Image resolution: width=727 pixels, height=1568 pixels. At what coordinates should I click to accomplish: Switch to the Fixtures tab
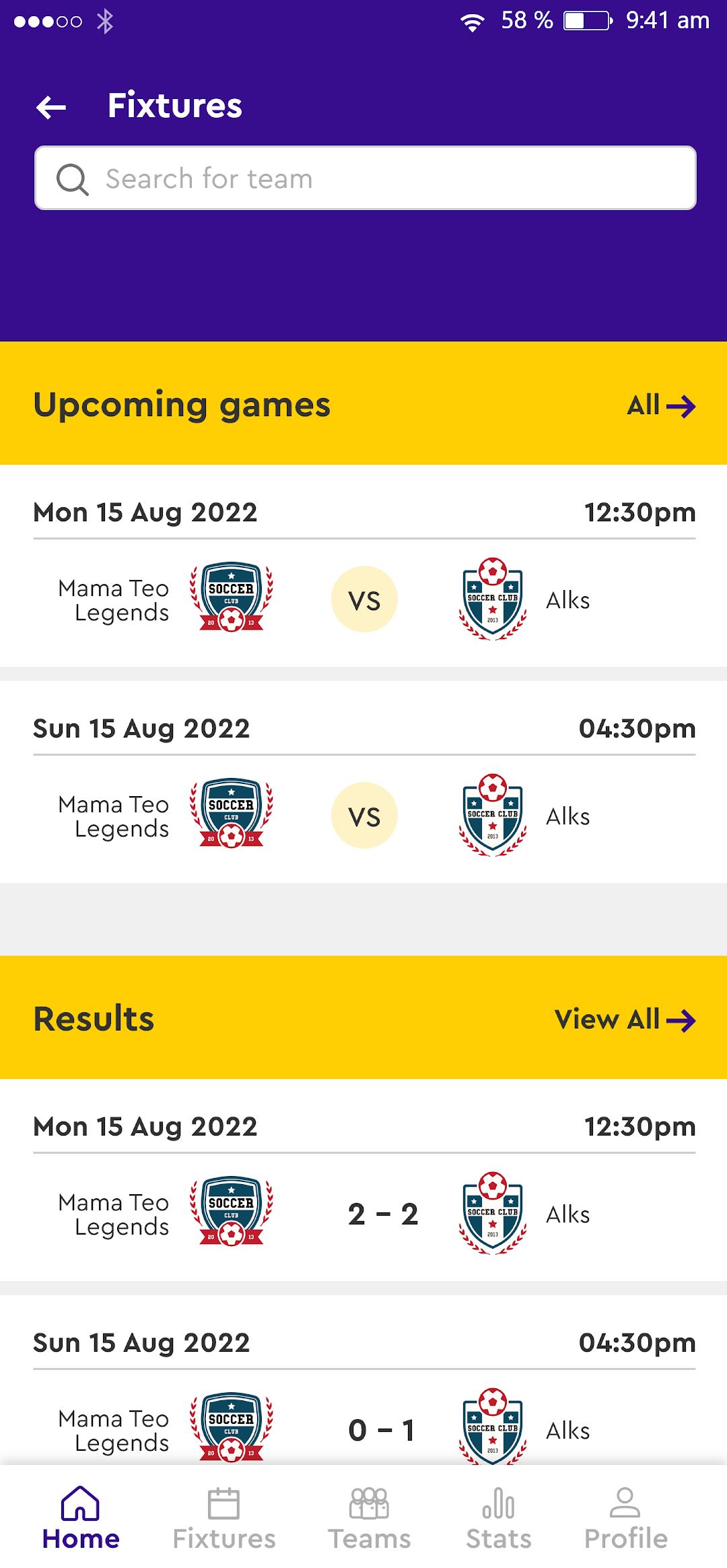224,1519
